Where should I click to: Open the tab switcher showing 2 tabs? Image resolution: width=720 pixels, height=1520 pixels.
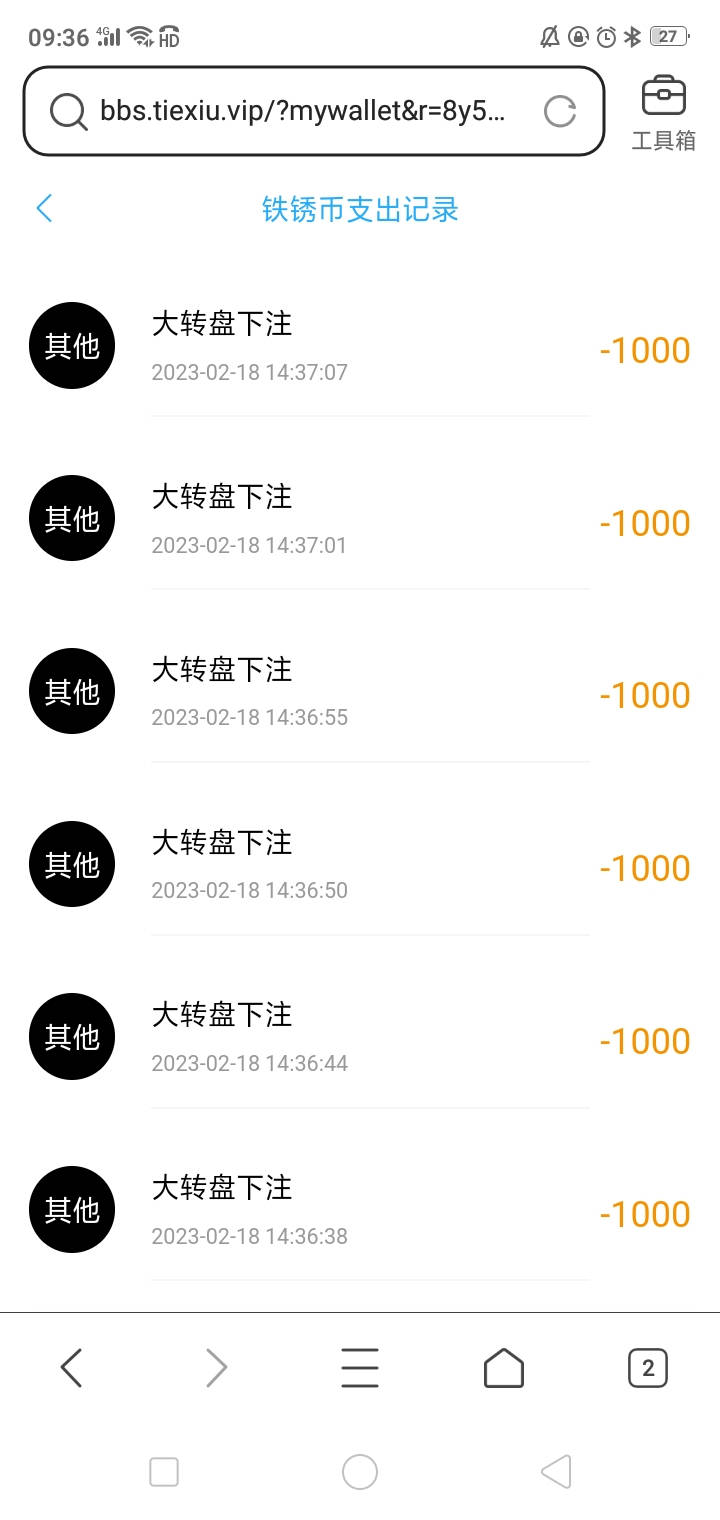coord(648,1367)
